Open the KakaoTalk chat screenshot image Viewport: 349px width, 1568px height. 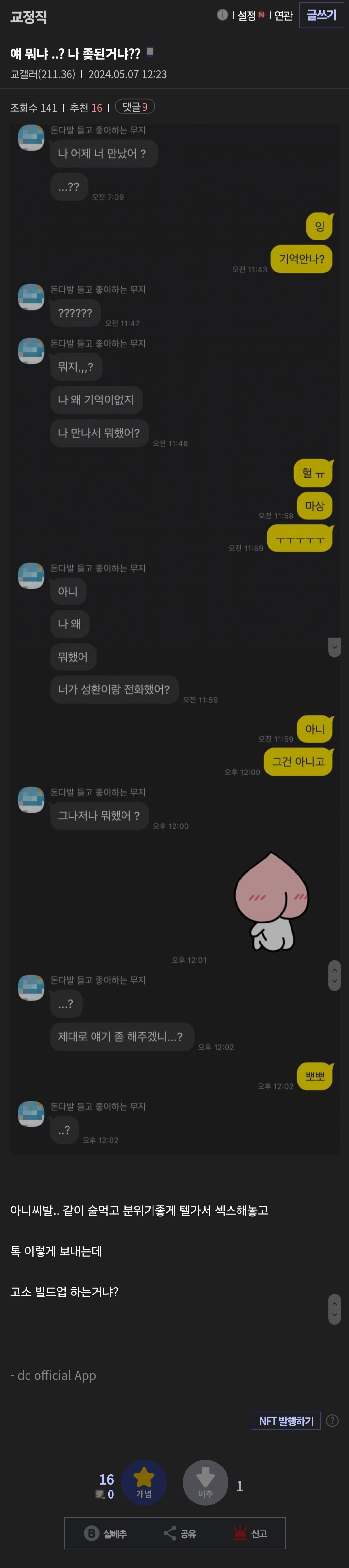pyautogui.click(x=174, y=639)
